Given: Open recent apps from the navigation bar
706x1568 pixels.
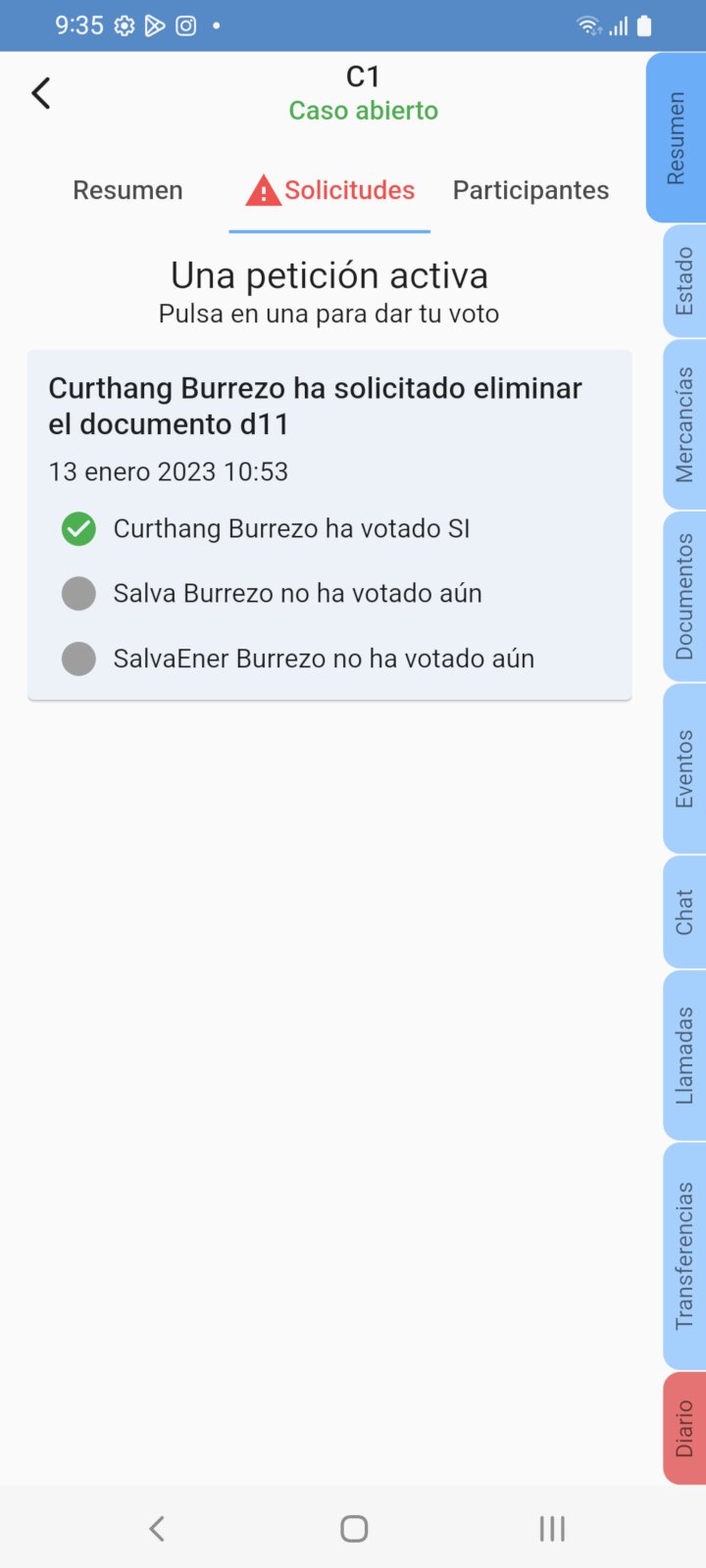Looking at the screenshot, I should pos(552,1529).
